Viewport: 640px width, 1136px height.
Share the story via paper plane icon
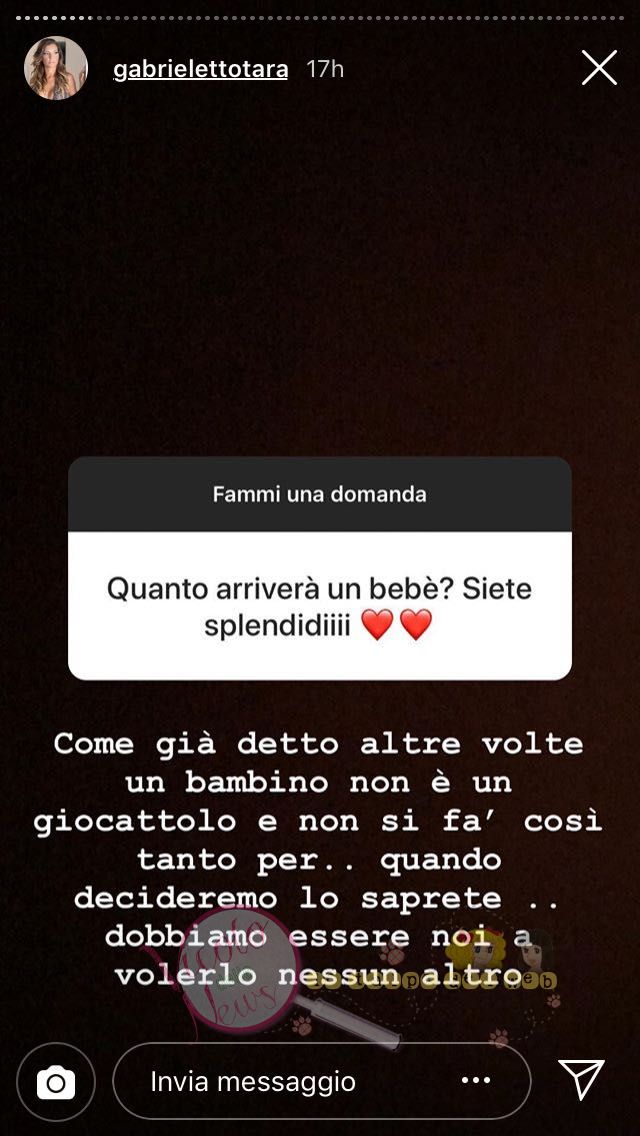pyautogui.click(x=581, y=1080)
